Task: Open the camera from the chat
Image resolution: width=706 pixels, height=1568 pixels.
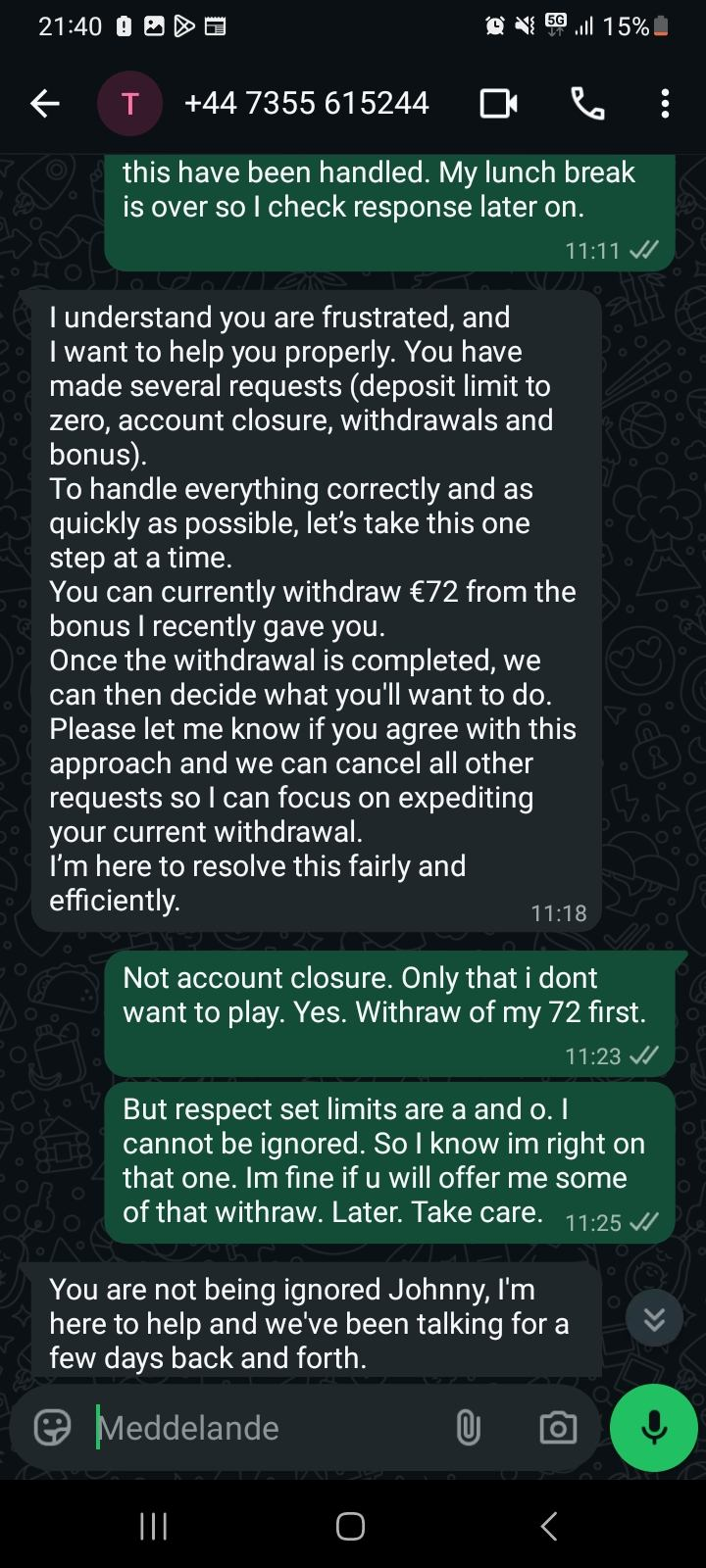Action: [x=558, y=1428]
